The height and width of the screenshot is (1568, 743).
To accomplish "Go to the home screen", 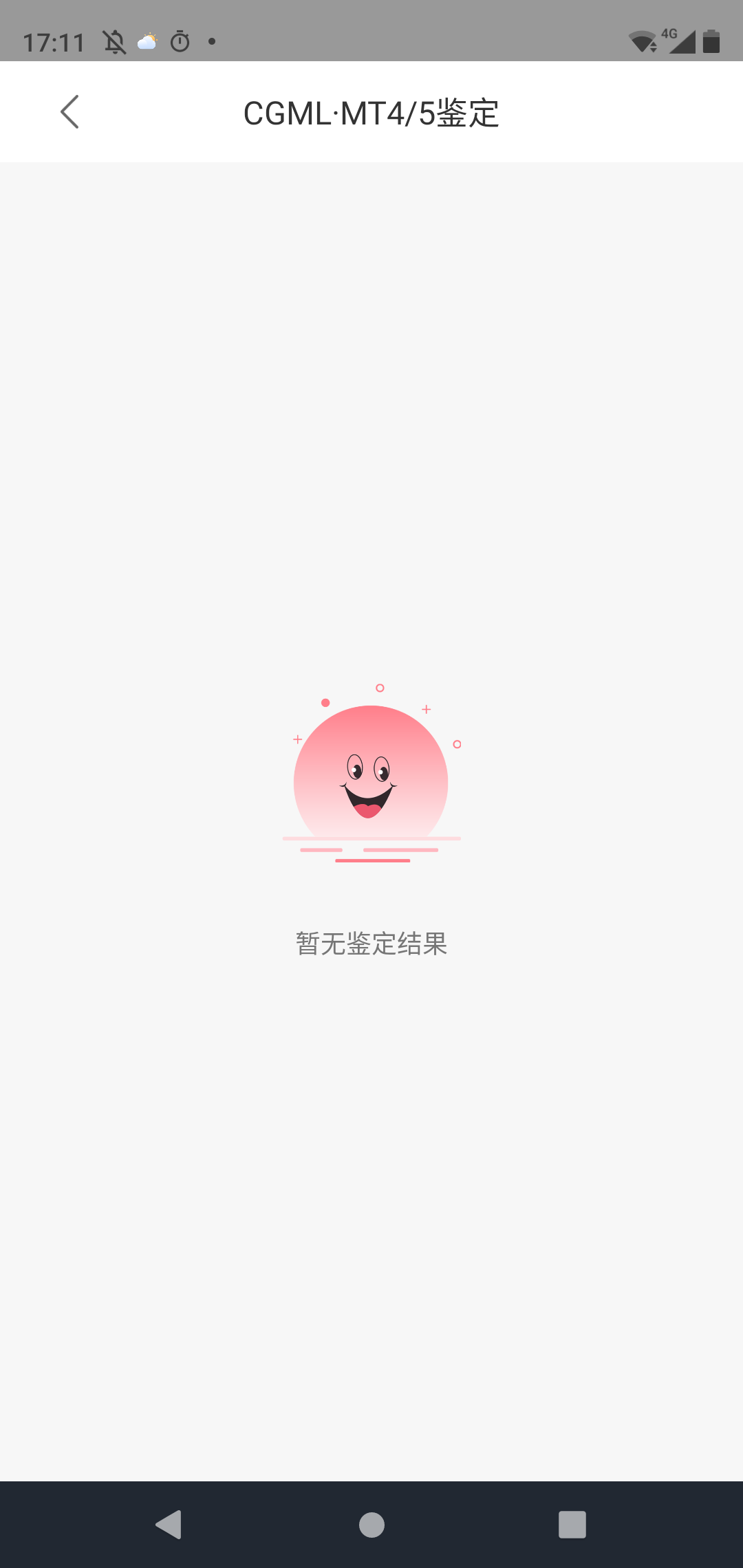I will point(371,1524).
